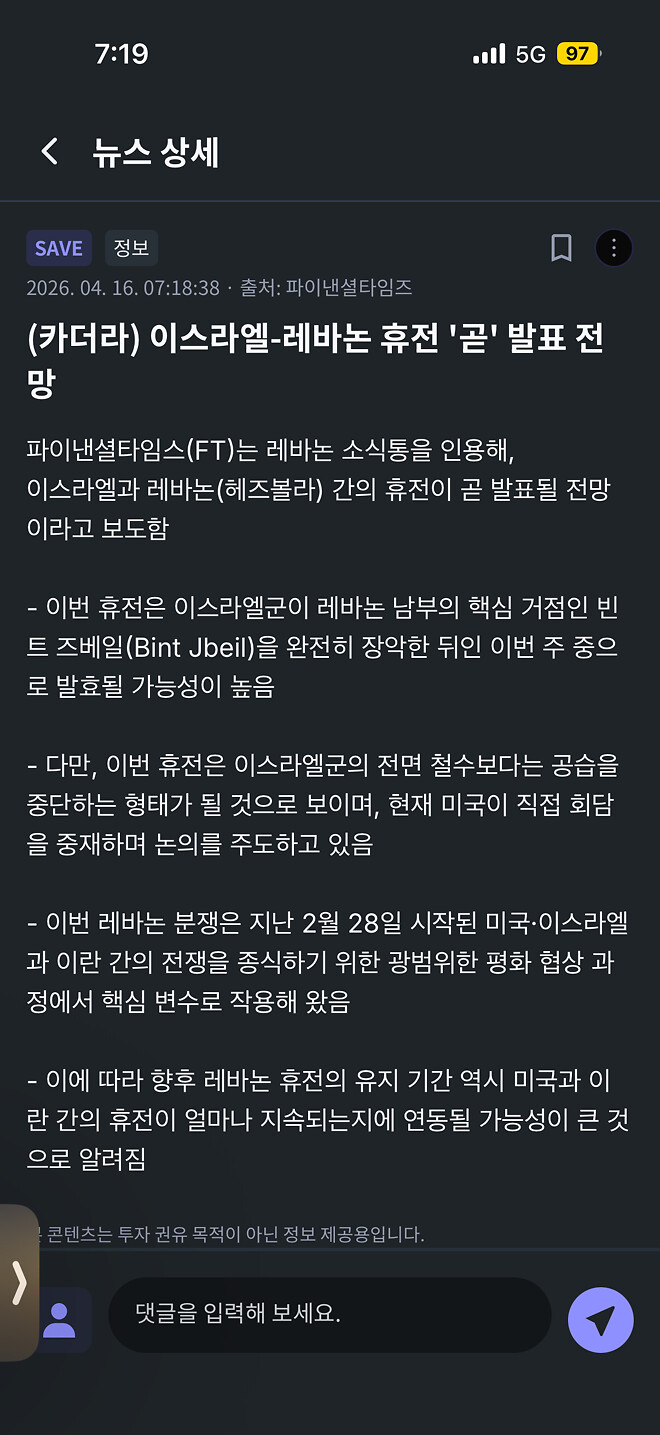
Task: Send the comment with the arrow button
Action: point(600,1320)
